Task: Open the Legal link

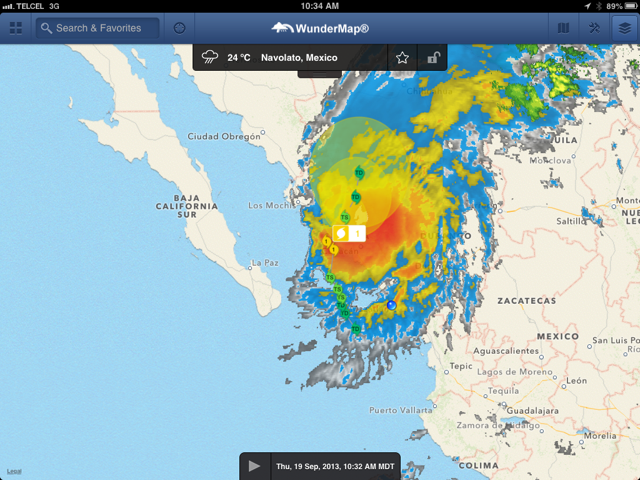Action: pyautogui.click(x=13, y=471)
